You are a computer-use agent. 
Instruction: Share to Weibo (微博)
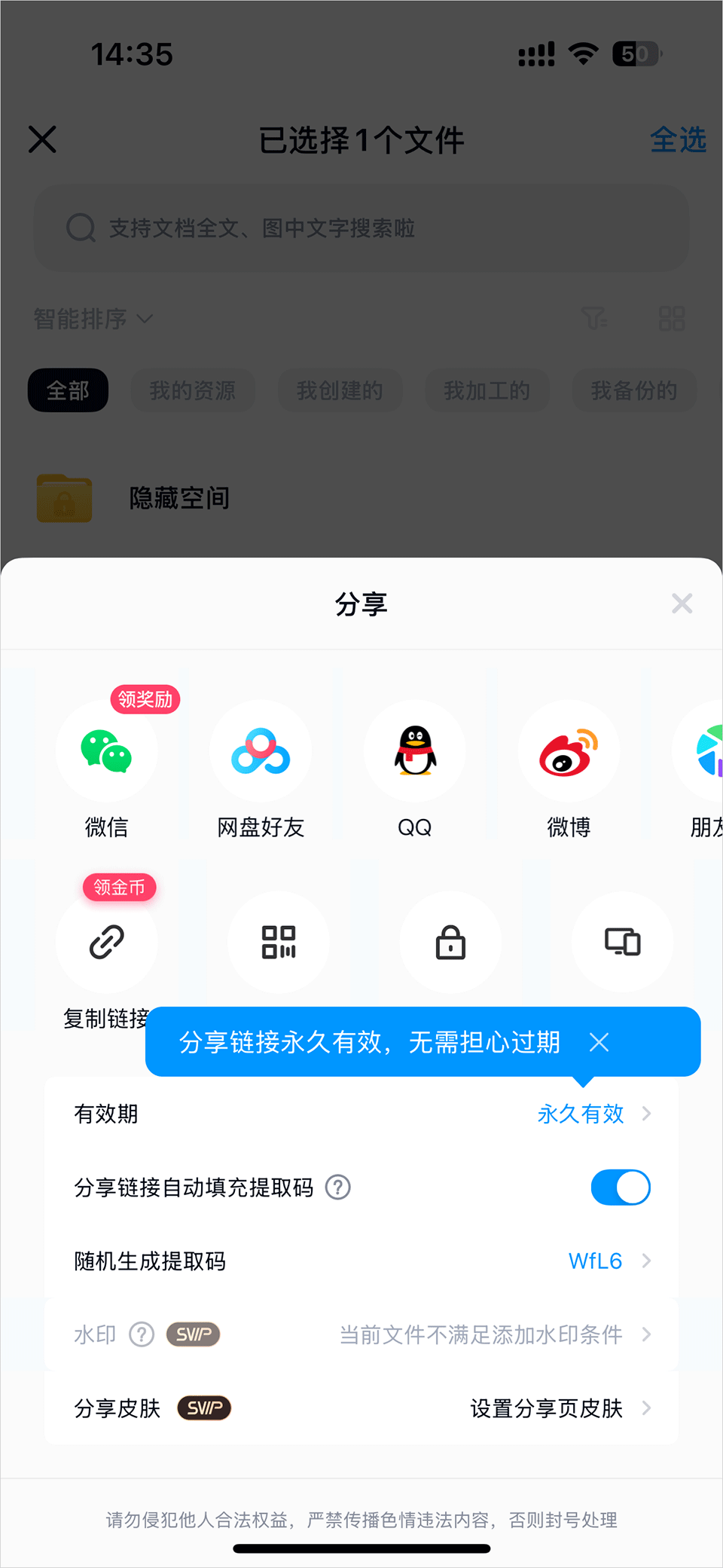tap(569, 752)
